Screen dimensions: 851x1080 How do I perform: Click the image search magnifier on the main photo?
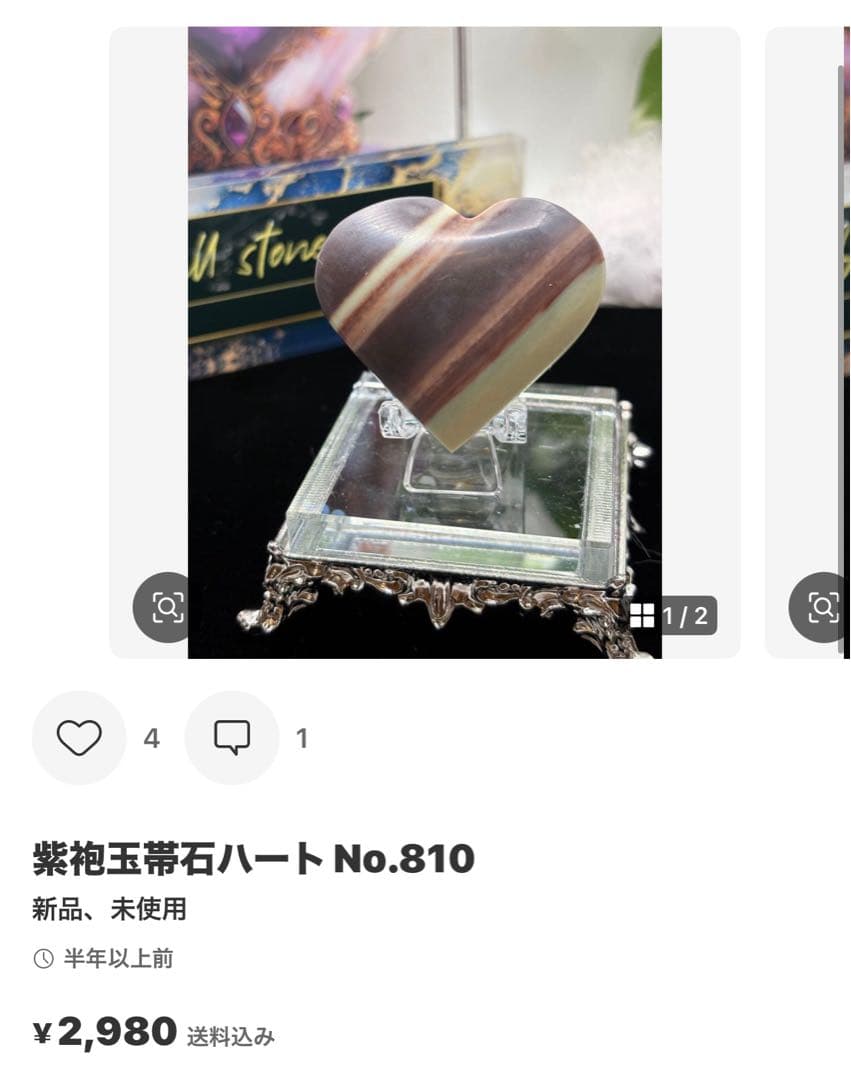(170, 605)
